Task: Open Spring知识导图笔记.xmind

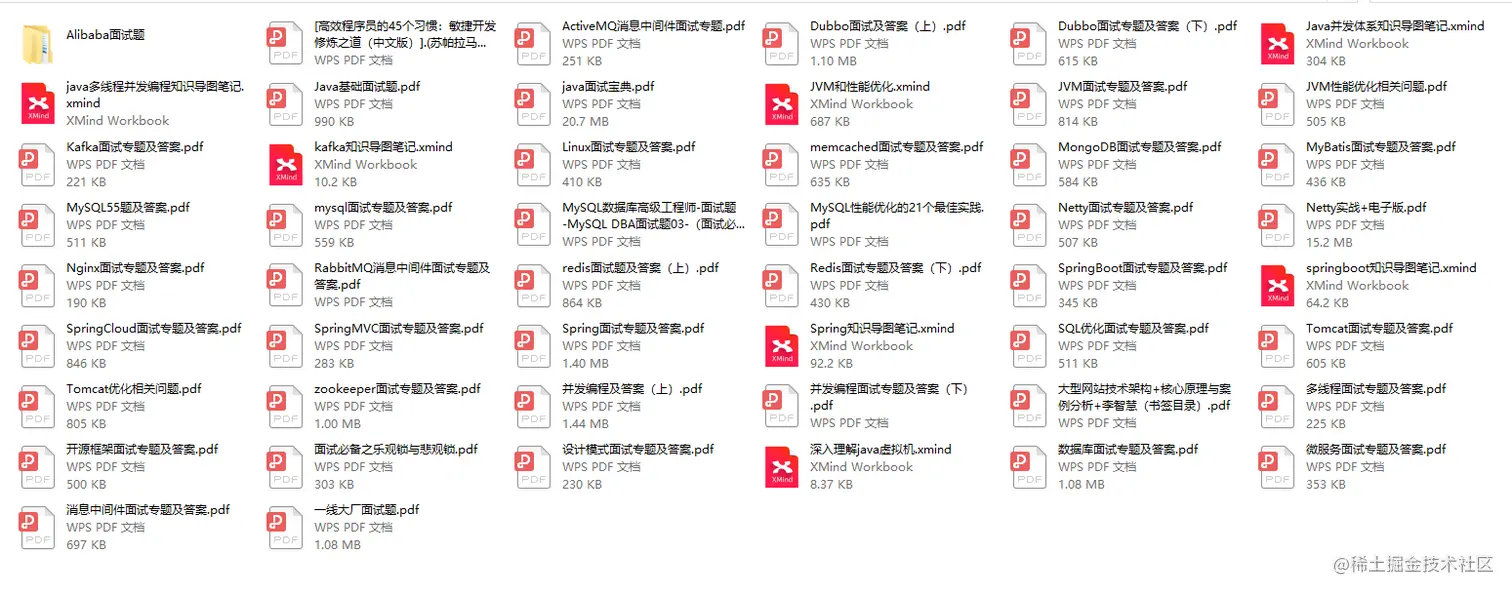Action: [781, 346]
